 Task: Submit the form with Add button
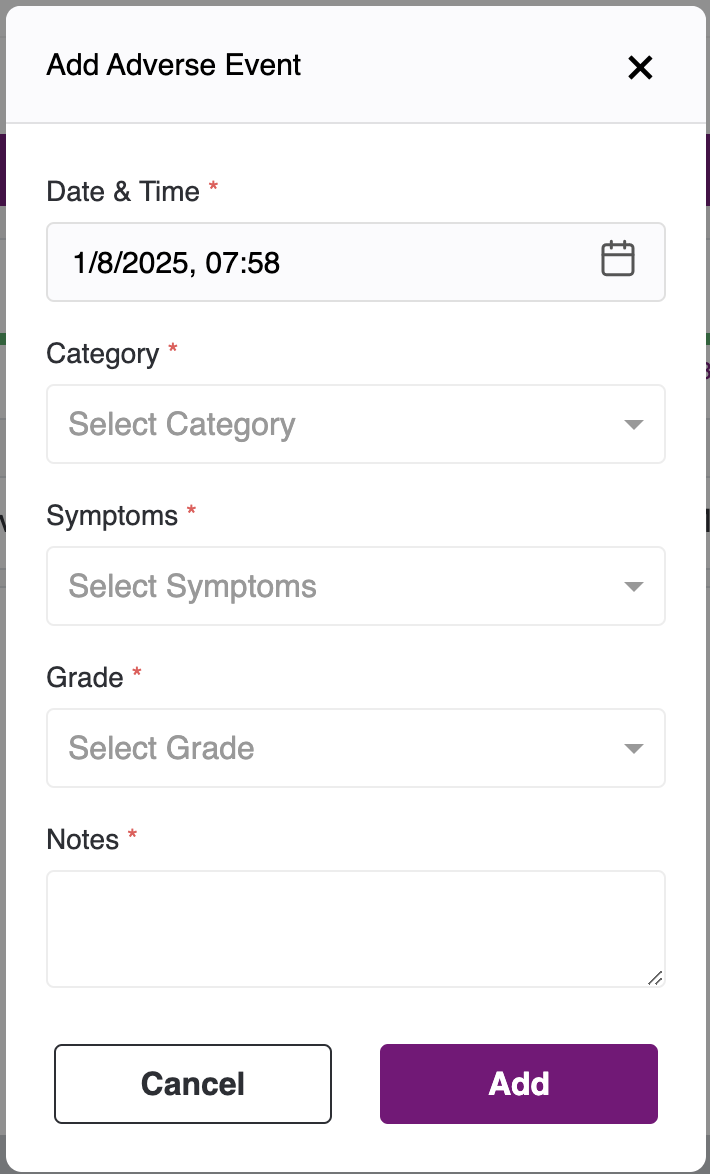(518, 1084)
